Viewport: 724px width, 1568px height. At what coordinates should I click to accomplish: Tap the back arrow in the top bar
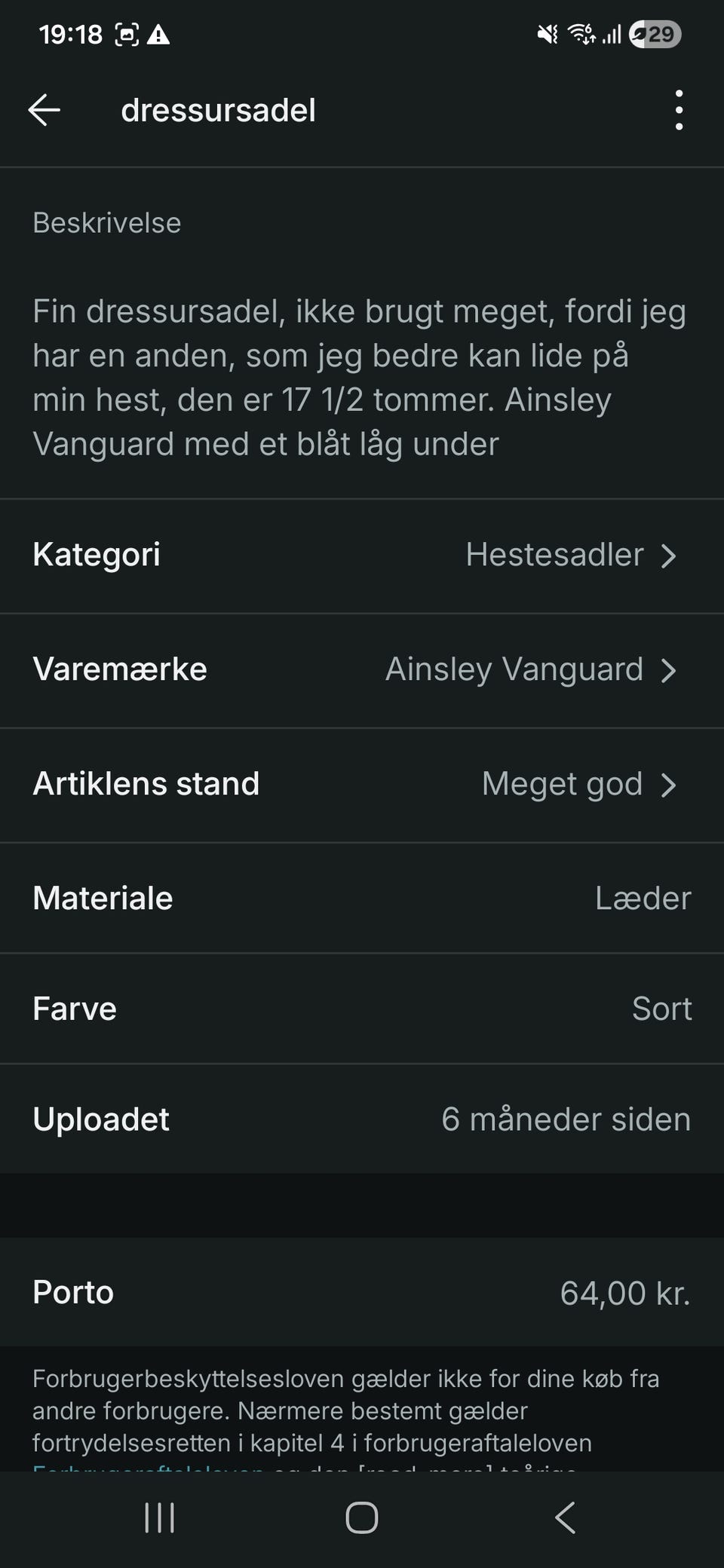(x=44, y=110)
